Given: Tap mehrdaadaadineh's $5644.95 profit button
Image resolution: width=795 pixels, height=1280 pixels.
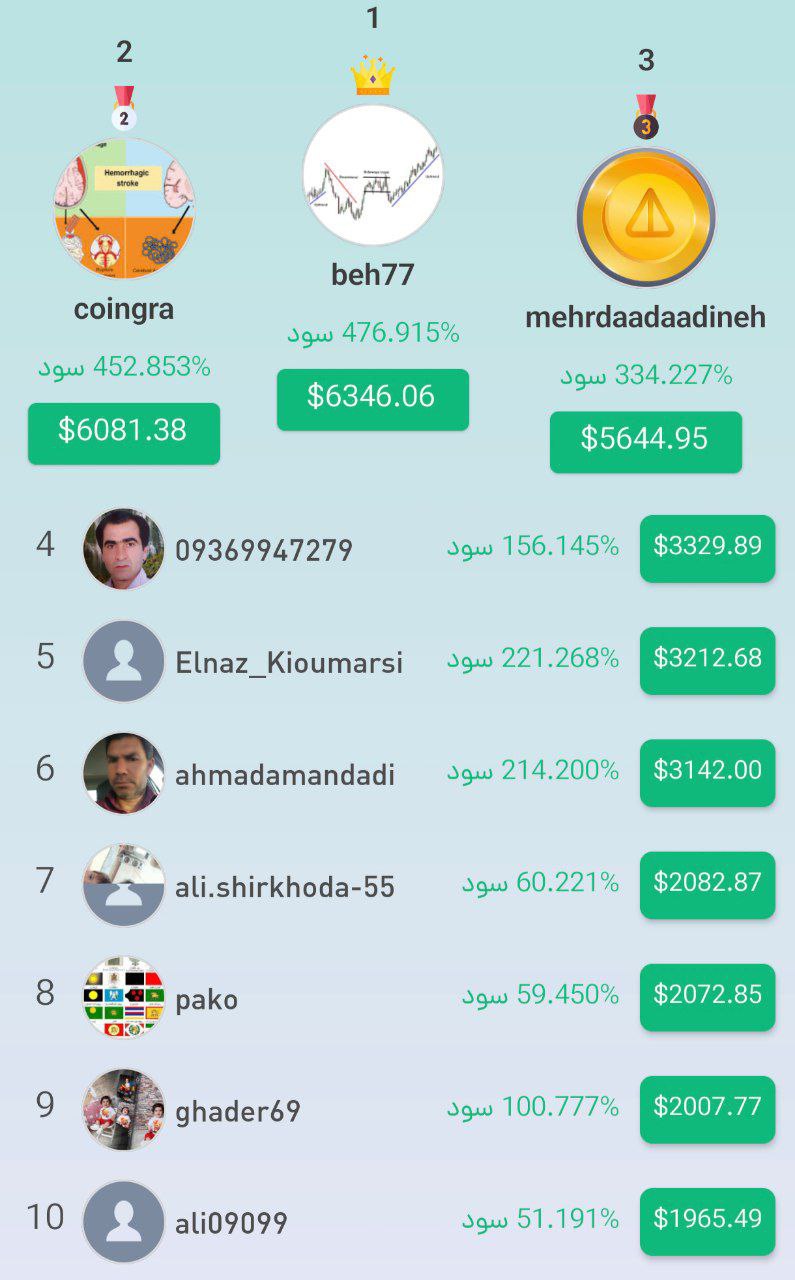Looking at the screenshot, I should 645,441.
